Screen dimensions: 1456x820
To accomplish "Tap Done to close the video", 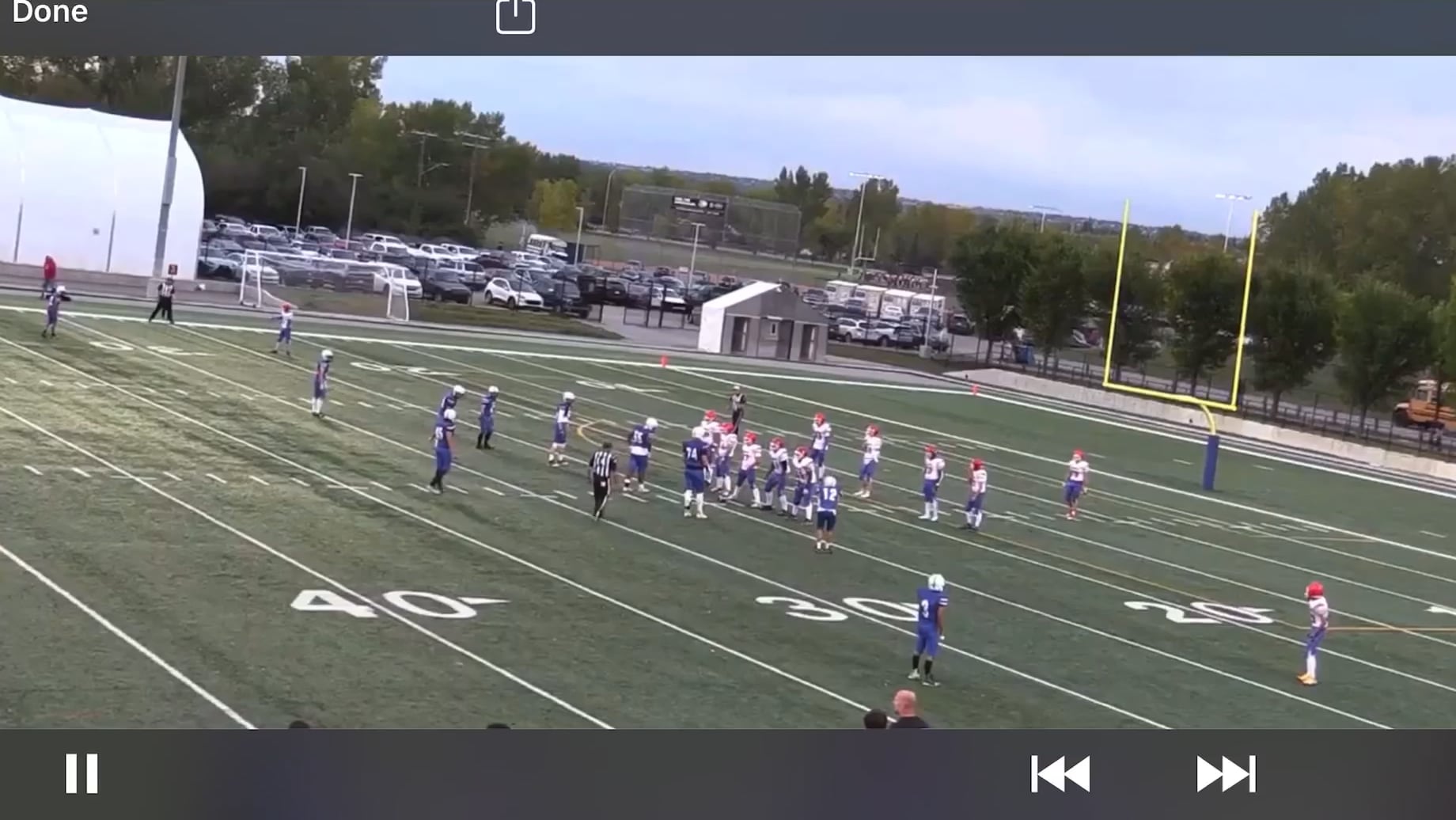I will (x=49, y=12).
